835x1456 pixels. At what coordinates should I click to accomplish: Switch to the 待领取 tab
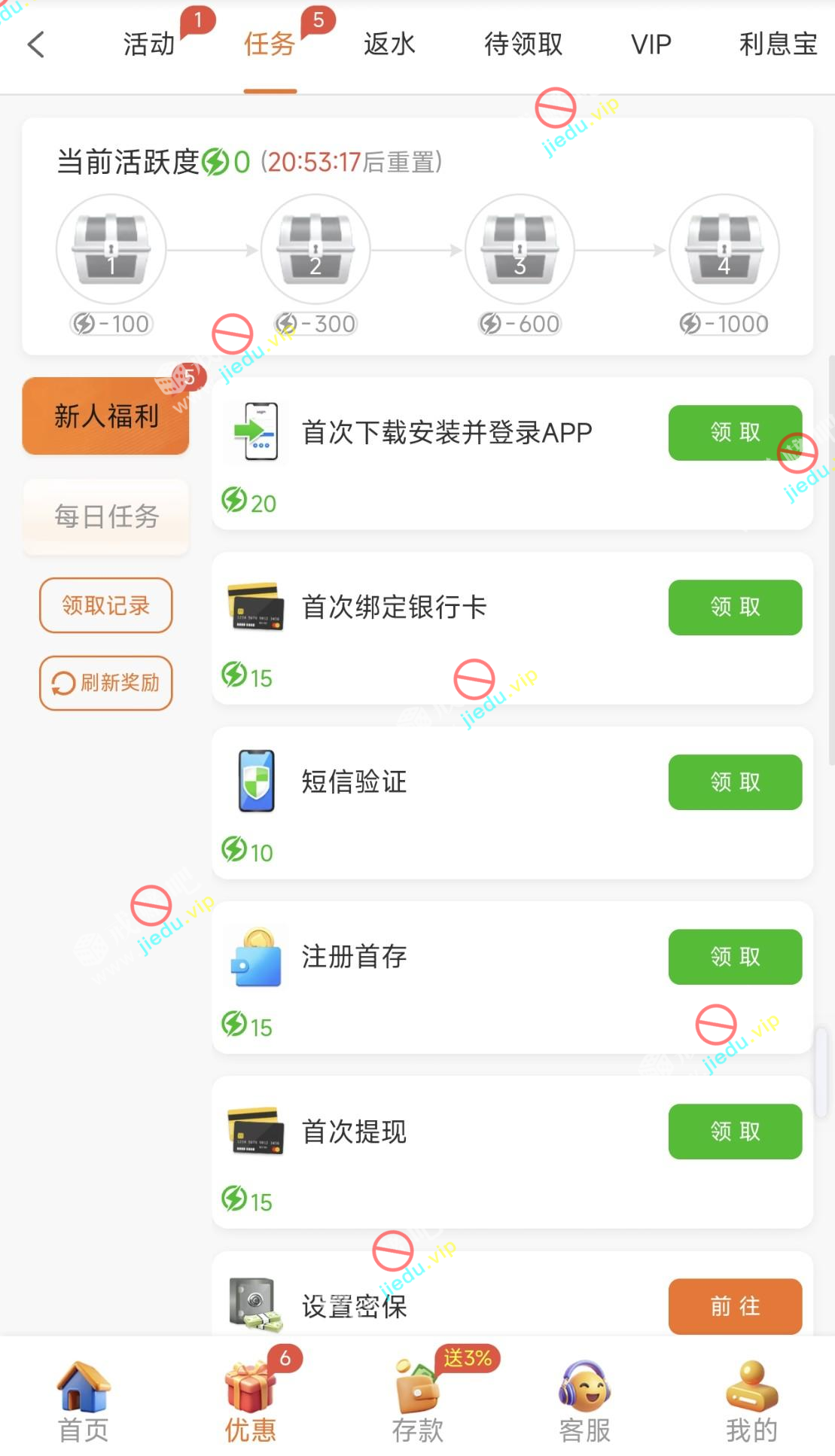[523, 44]
